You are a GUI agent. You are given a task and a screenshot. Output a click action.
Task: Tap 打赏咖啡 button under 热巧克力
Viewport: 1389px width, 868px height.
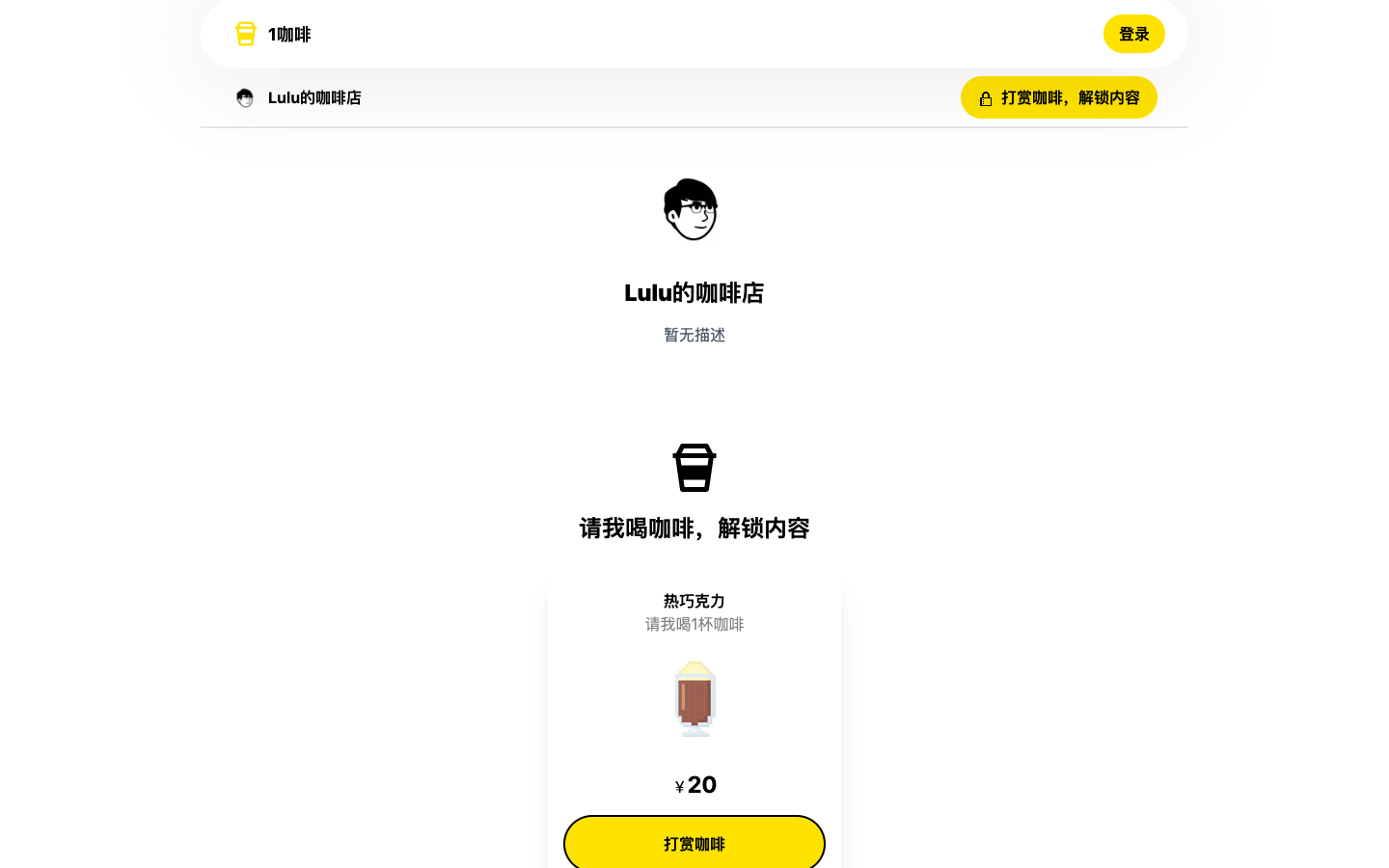[694, 843]
